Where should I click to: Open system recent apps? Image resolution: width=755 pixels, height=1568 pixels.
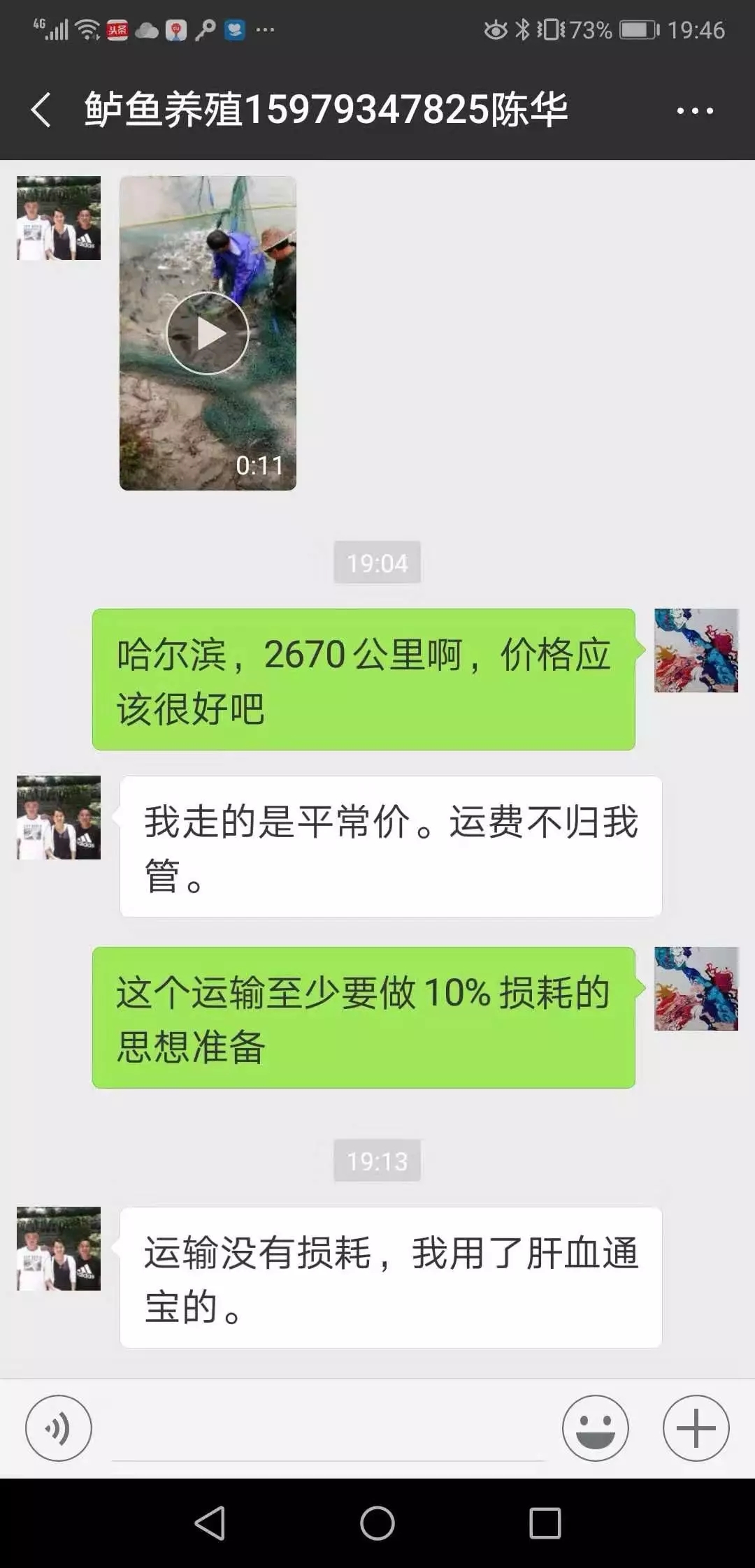pos(545,1523)
